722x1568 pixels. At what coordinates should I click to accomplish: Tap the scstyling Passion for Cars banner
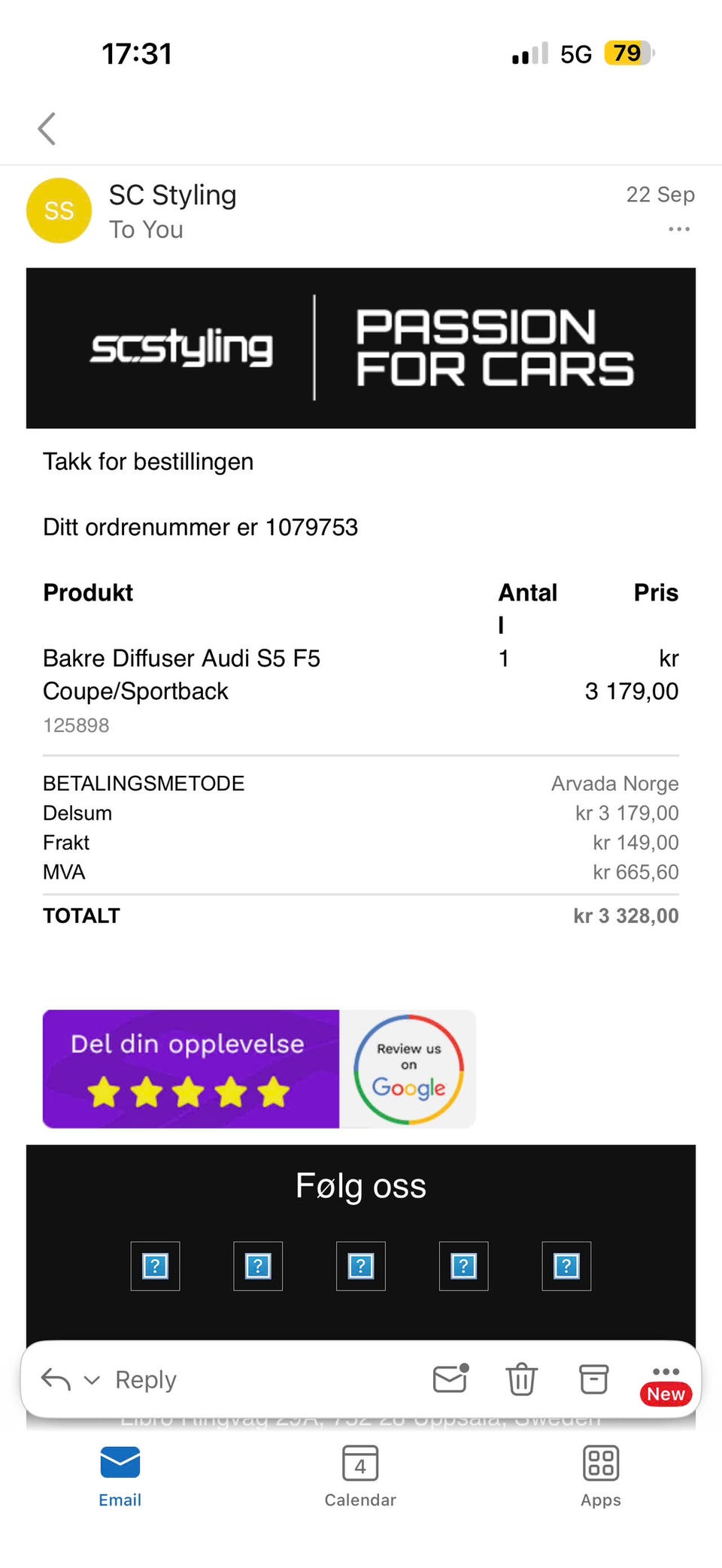coord(360,347)
